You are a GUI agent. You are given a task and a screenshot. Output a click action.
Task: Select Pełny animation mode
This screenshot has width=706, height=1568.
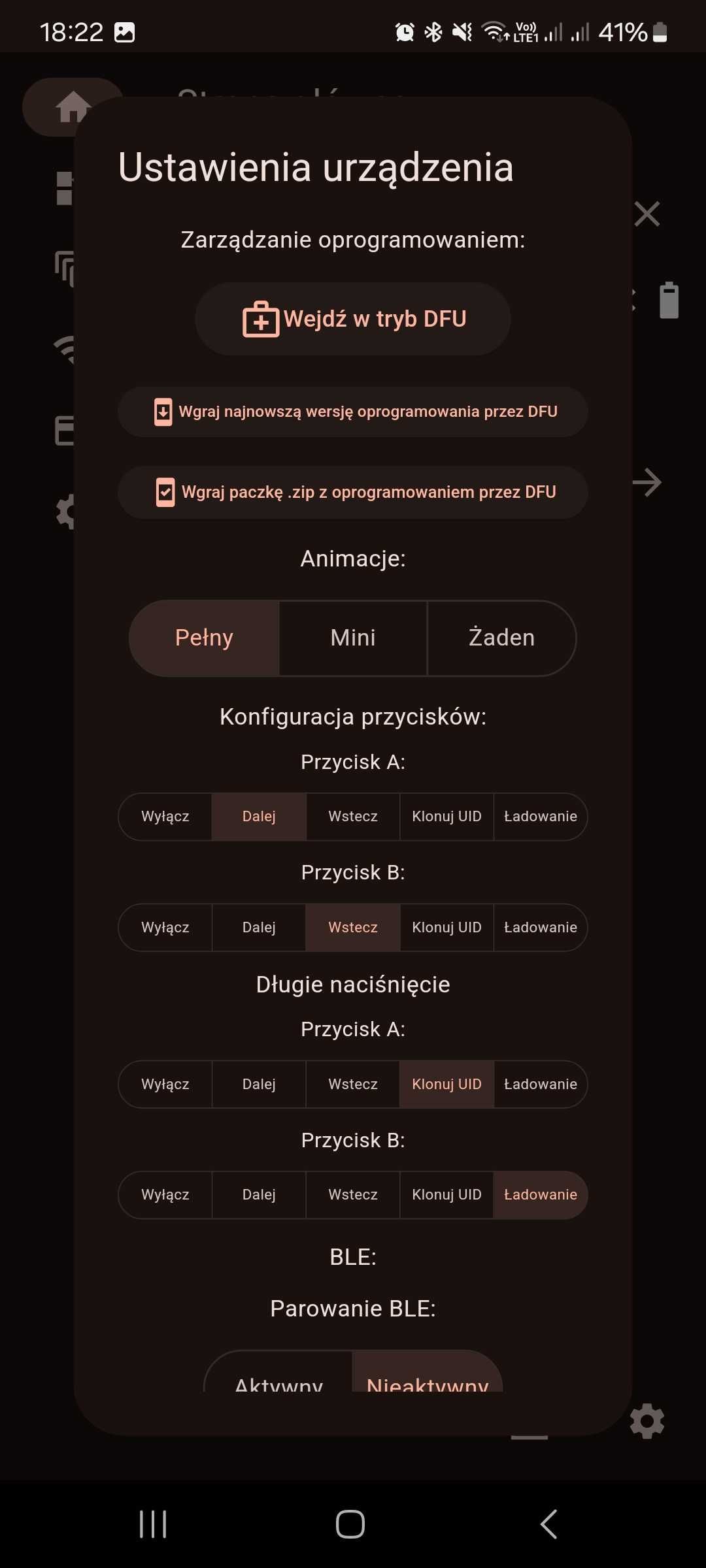coord(204,638)
